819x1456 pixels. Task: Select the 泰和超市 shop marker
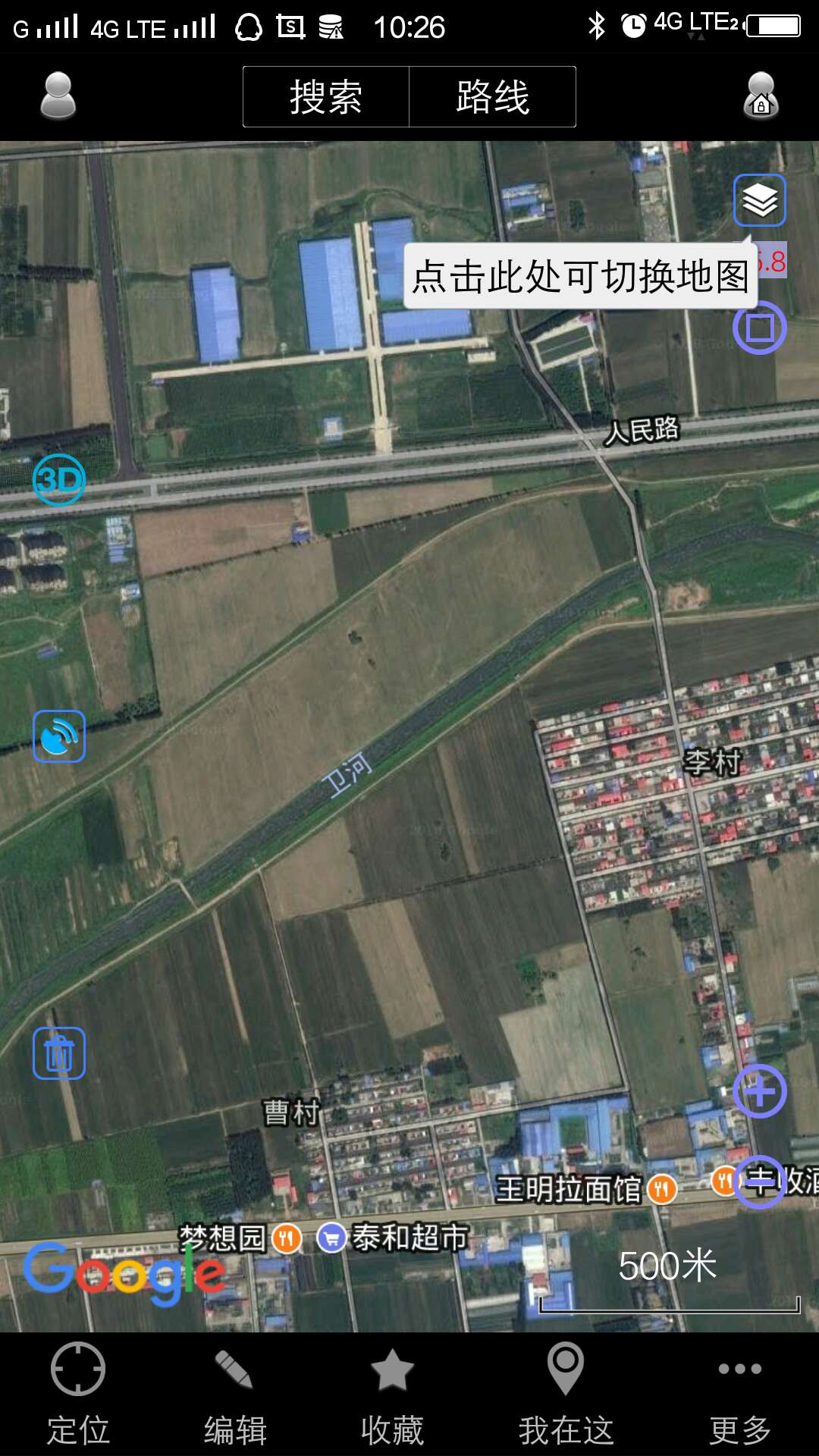pos(331,1238)
